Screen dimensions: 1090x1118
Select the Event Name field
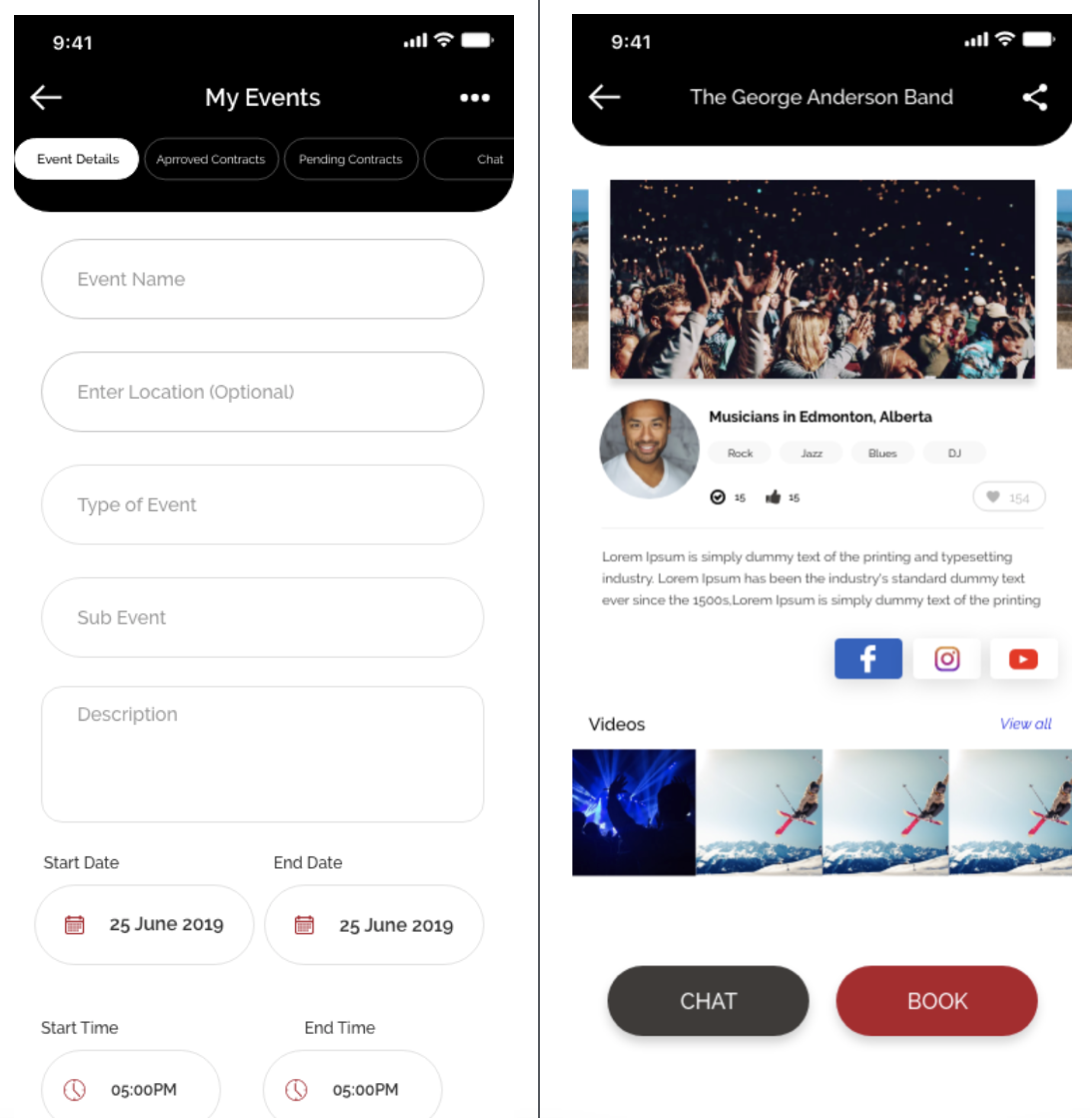click(262, 279)
